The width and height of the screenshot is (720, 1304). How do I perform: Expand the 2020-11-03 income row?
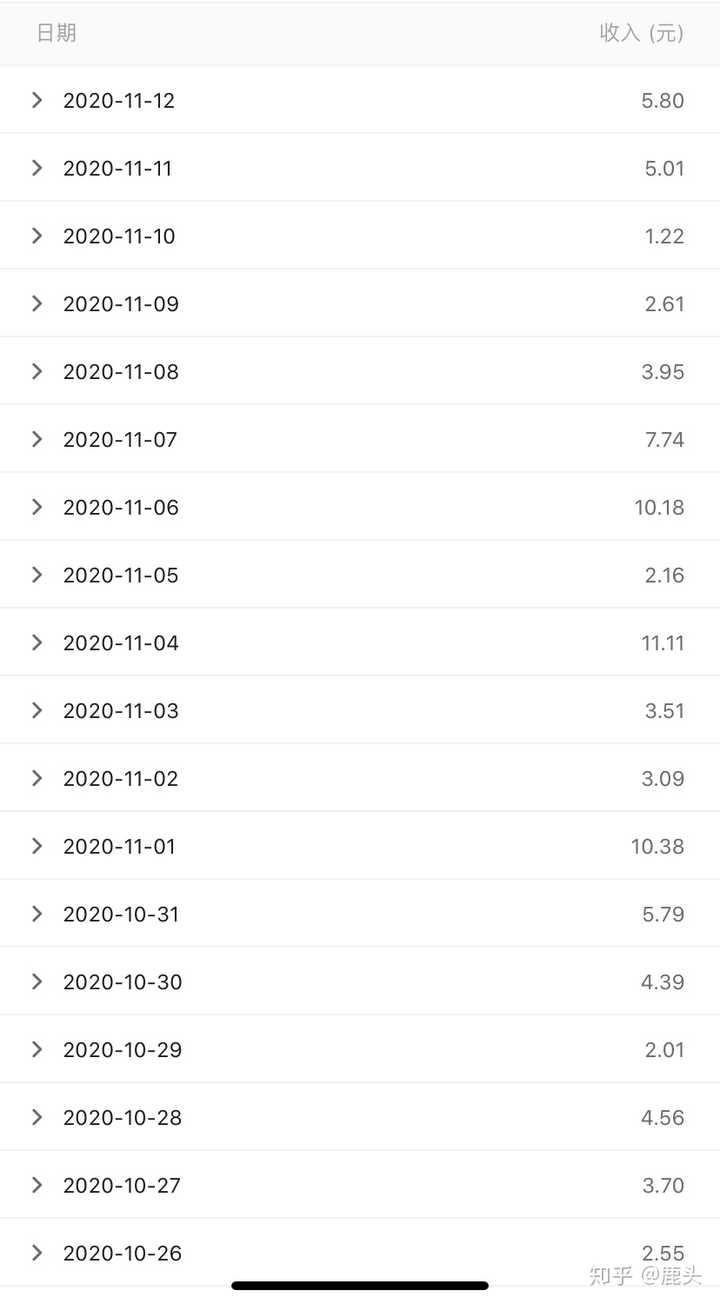point(37,710)
